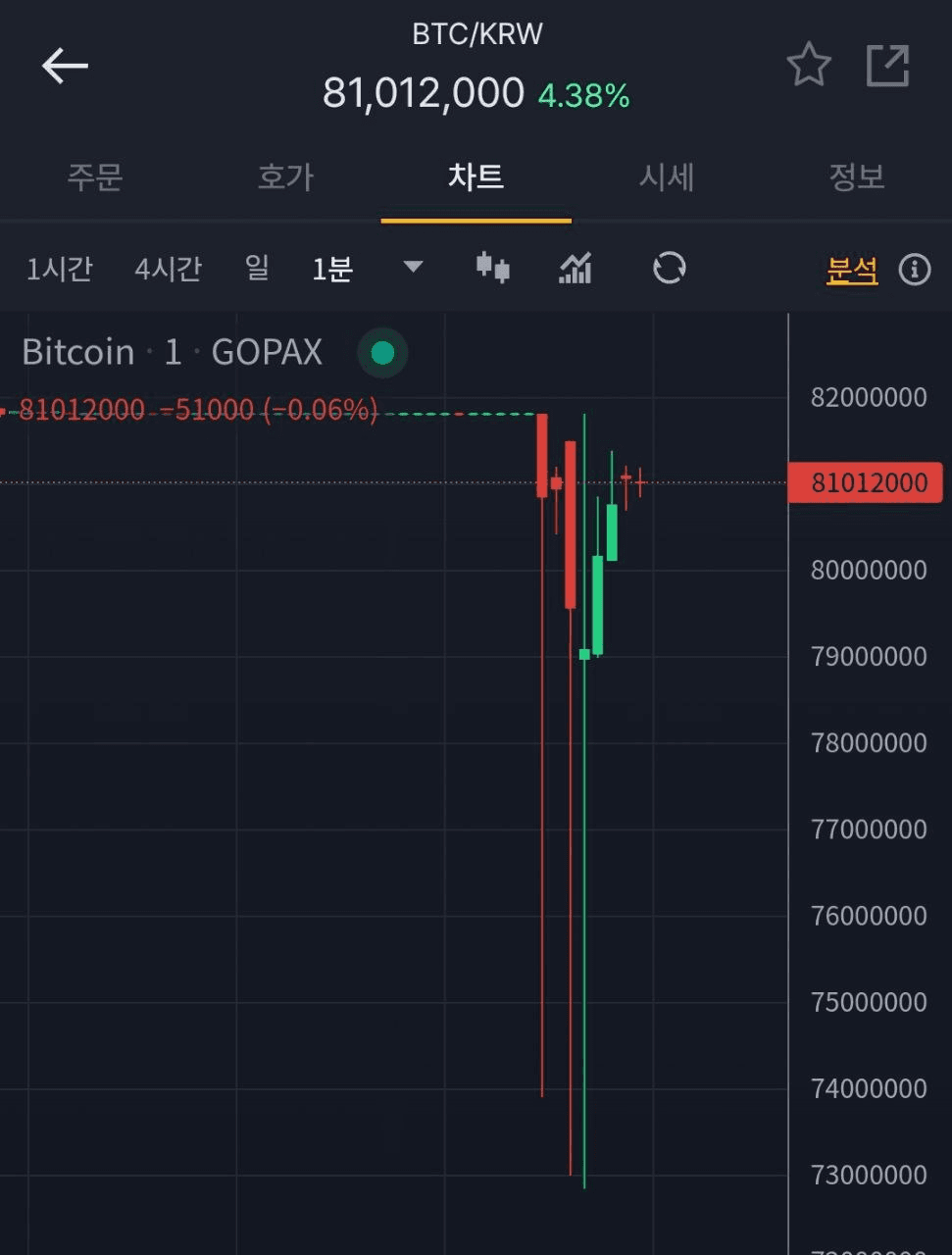Open the 정보 tab

click(x=857, y=176)
